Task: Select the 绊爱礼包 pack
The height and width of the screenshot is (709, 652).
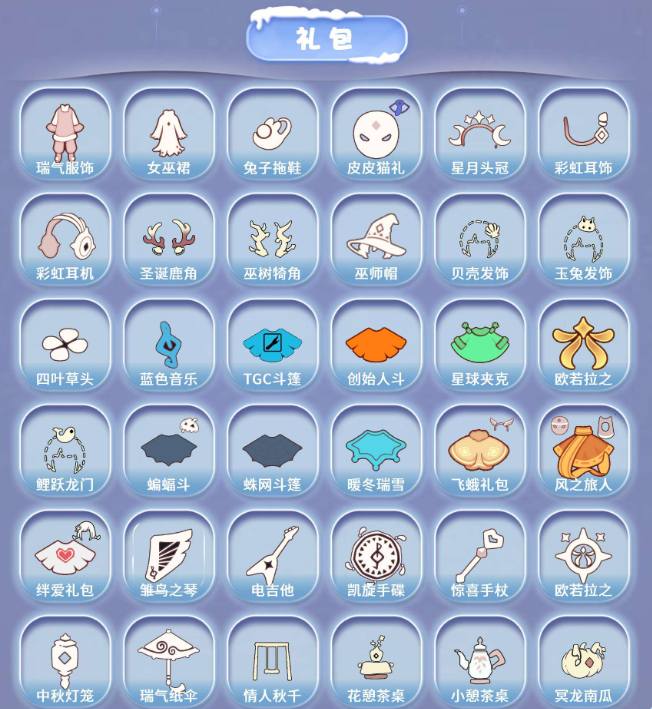Action: [65, 557]
